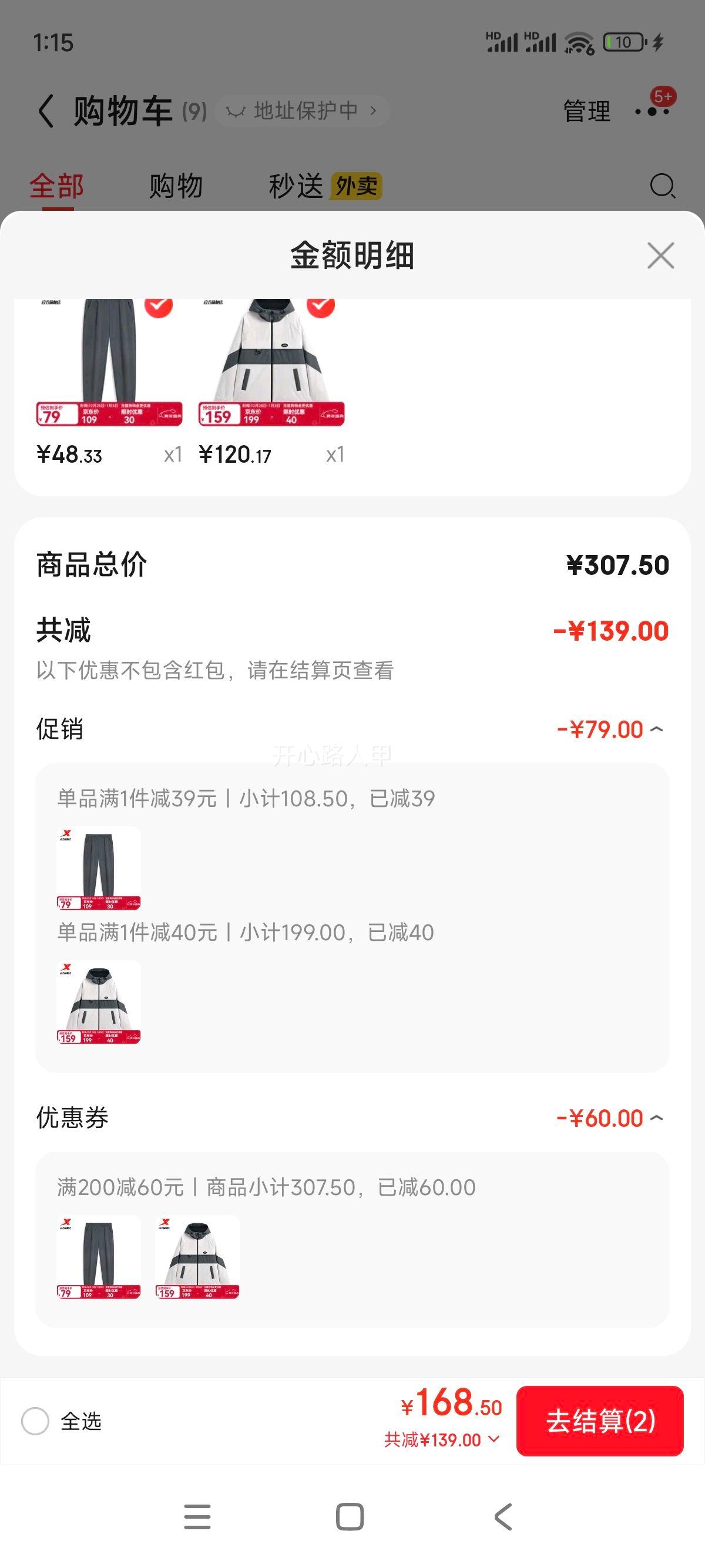
Task: Tap 去结算(2) to check out
Action: 600,1421
